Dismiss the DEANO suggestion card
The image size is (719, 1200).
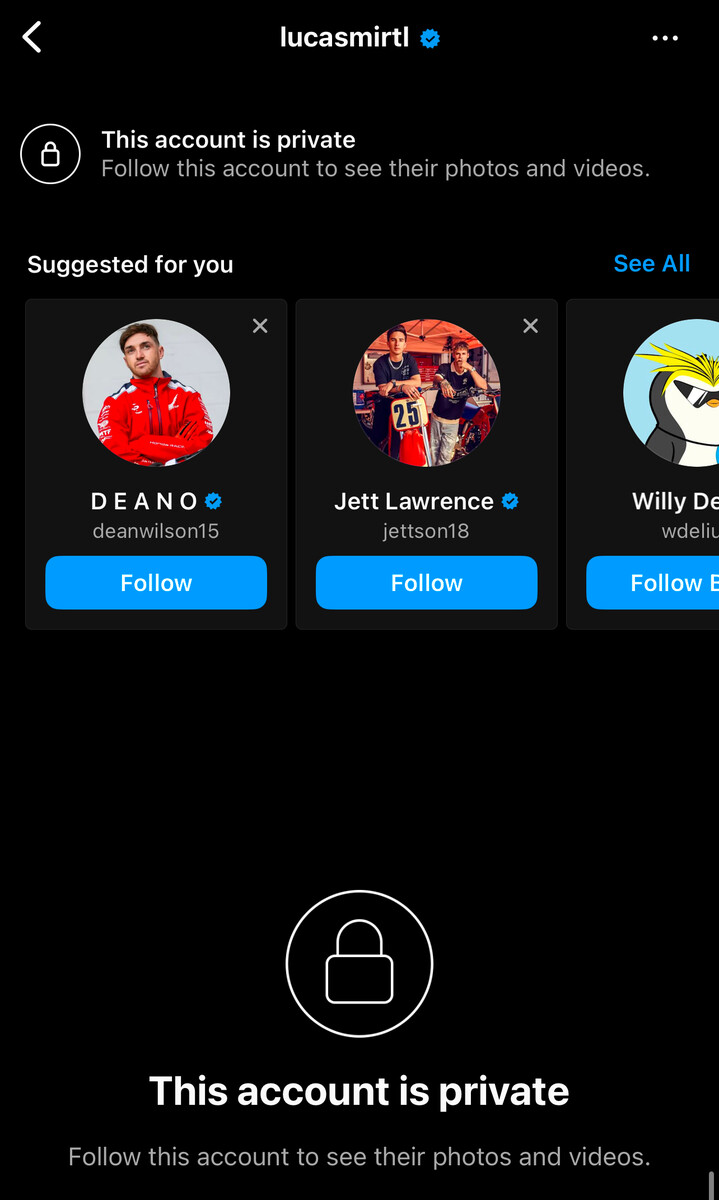pyautogui.click(x=260, y=326)
